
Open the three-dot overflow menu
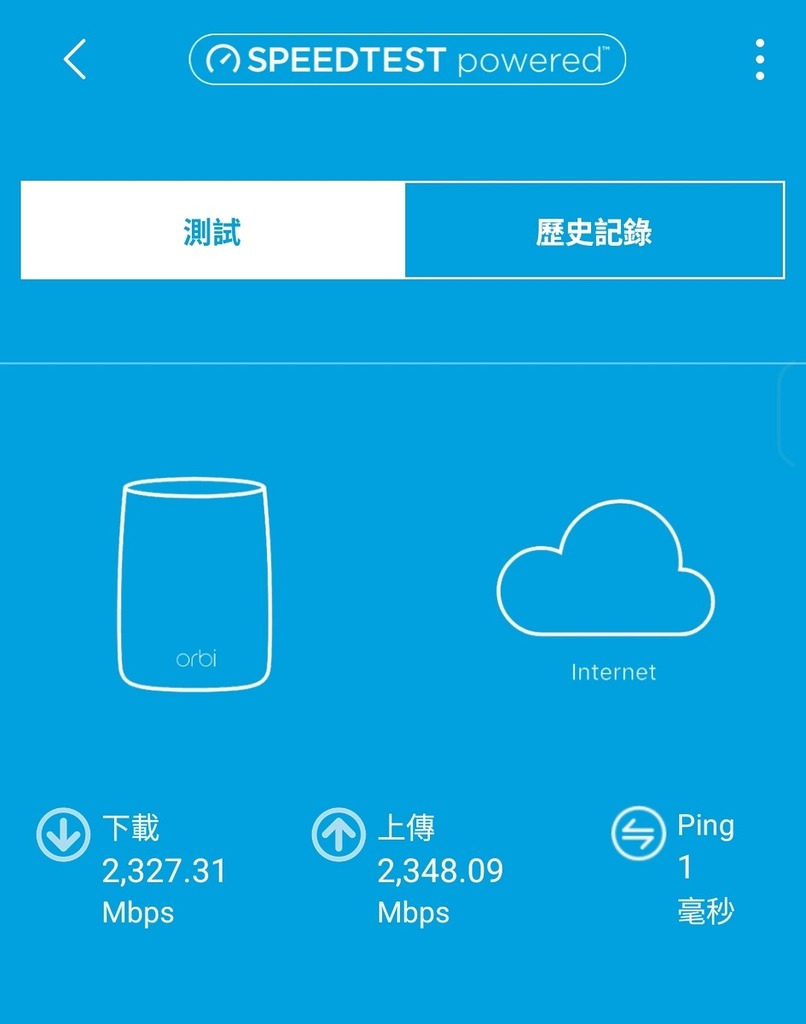tap(762, 60)
